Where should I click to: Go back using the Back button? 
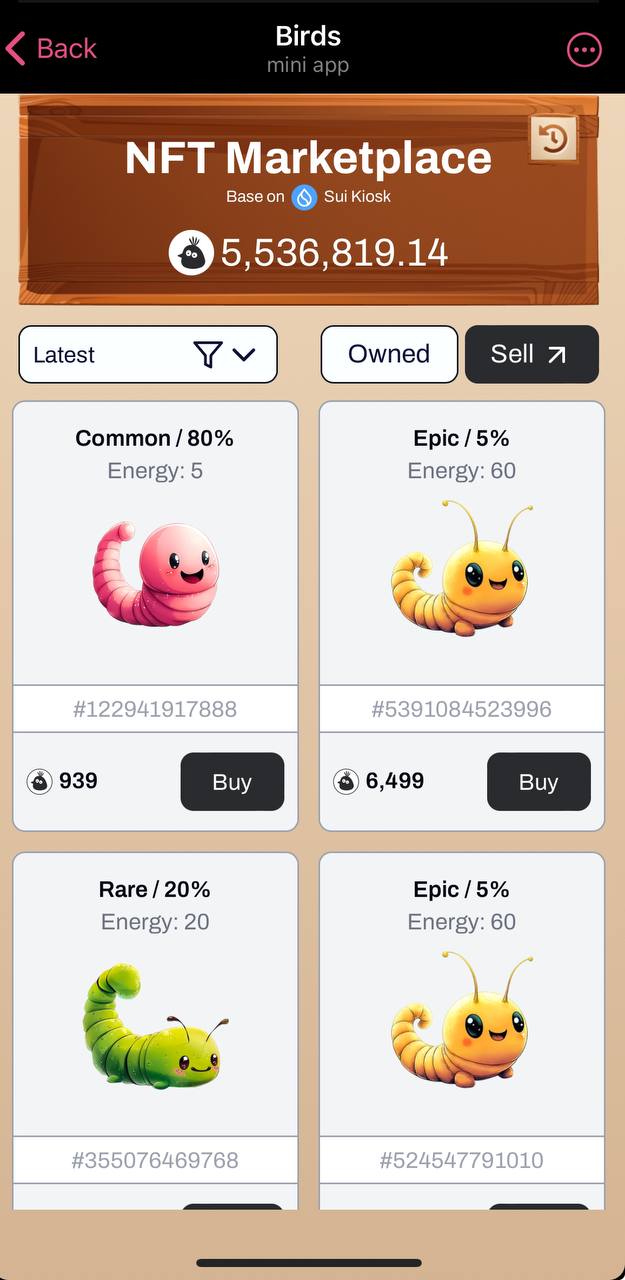point(52,48)
